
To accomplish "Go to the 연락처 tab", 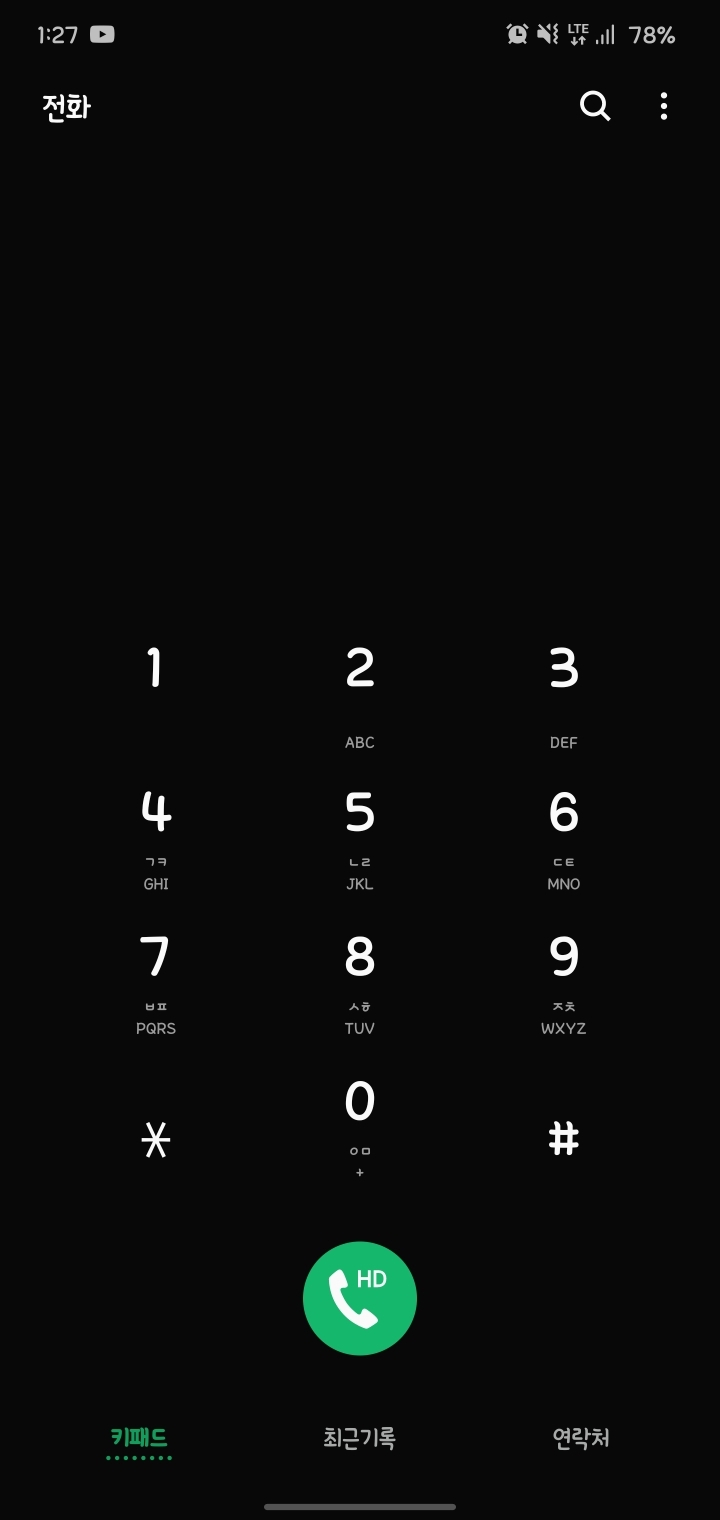I will click(x=581, y=1438).
